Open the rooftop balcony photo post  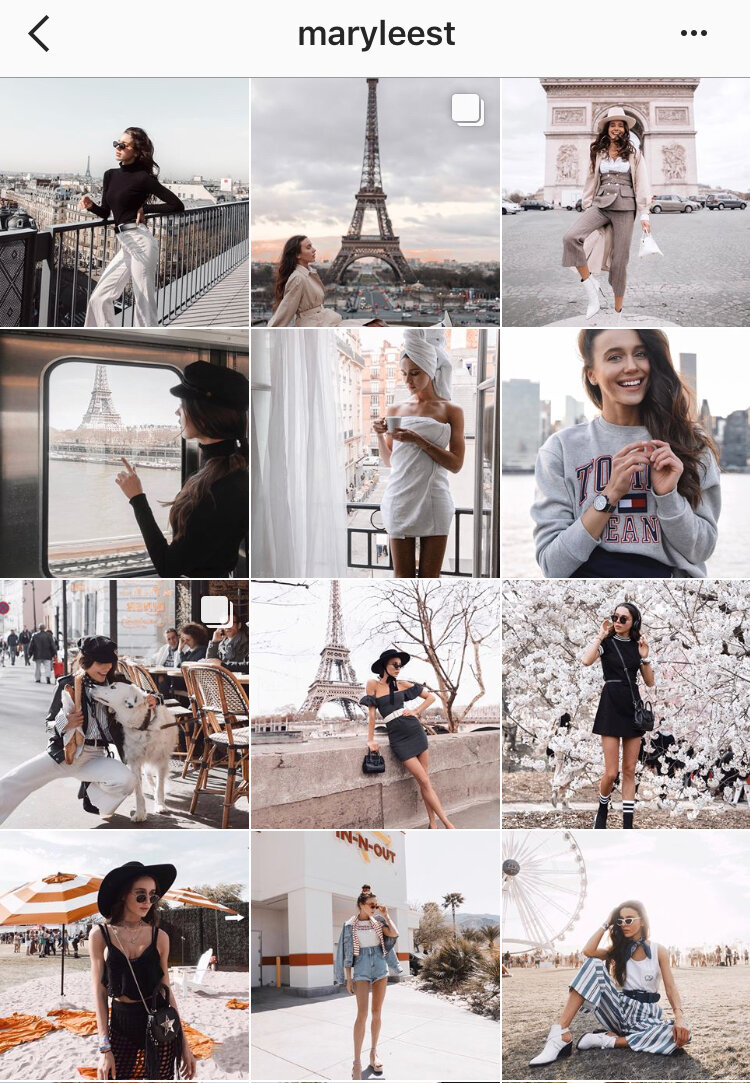(124, 203)
